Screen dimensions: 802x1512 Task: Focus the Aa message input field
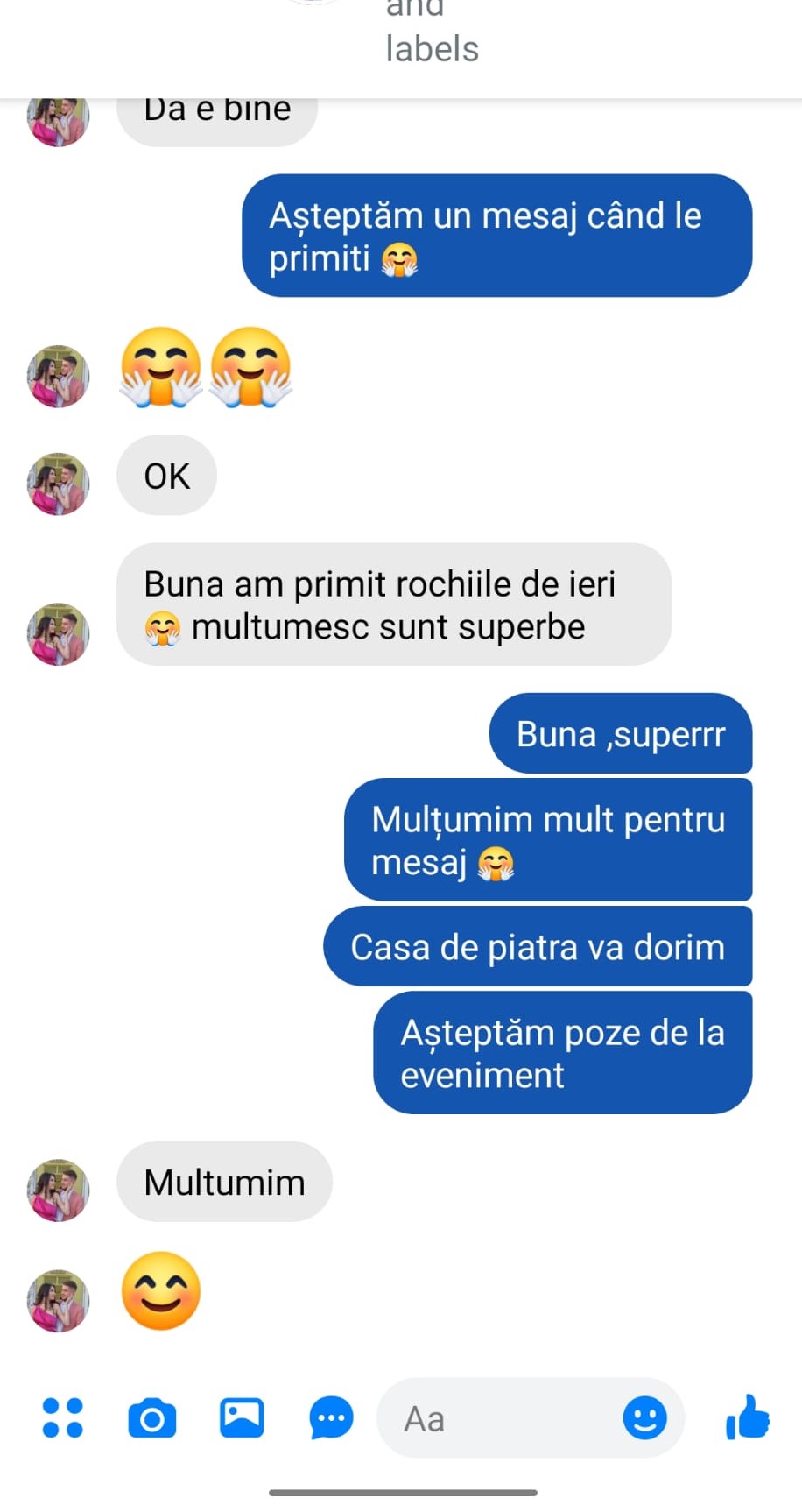(x=499, y=1418)
